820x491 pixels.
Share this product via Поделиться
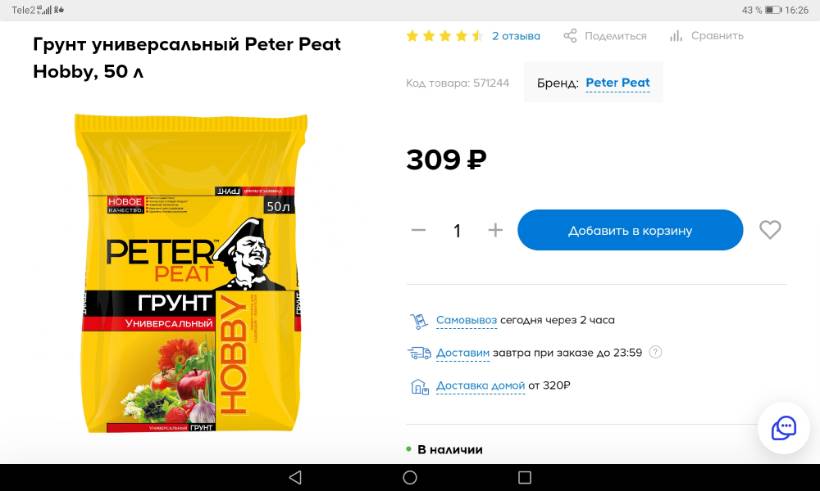(x=605, y=36)
